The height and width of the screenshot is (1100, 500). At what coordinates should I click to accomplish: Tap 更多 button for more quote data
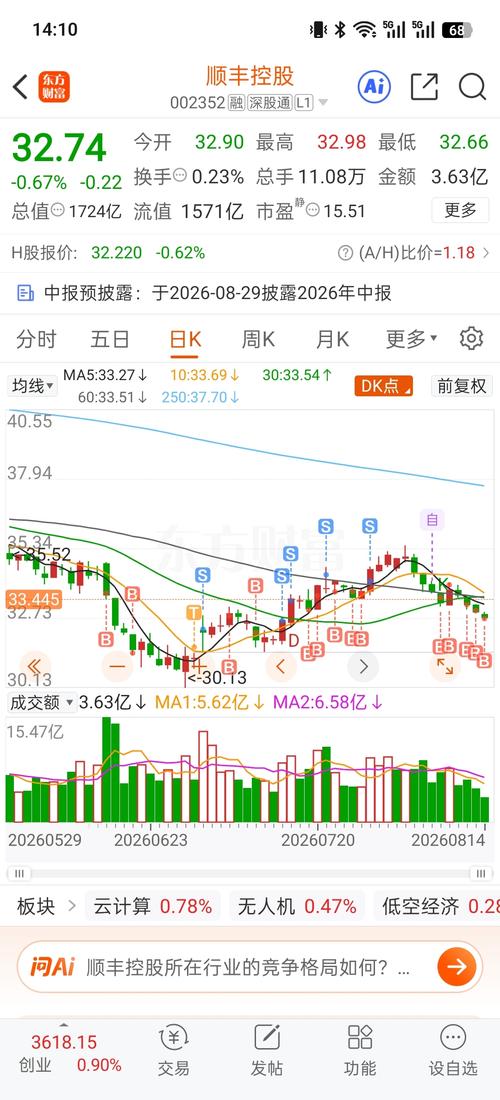[x=460, y=210]
